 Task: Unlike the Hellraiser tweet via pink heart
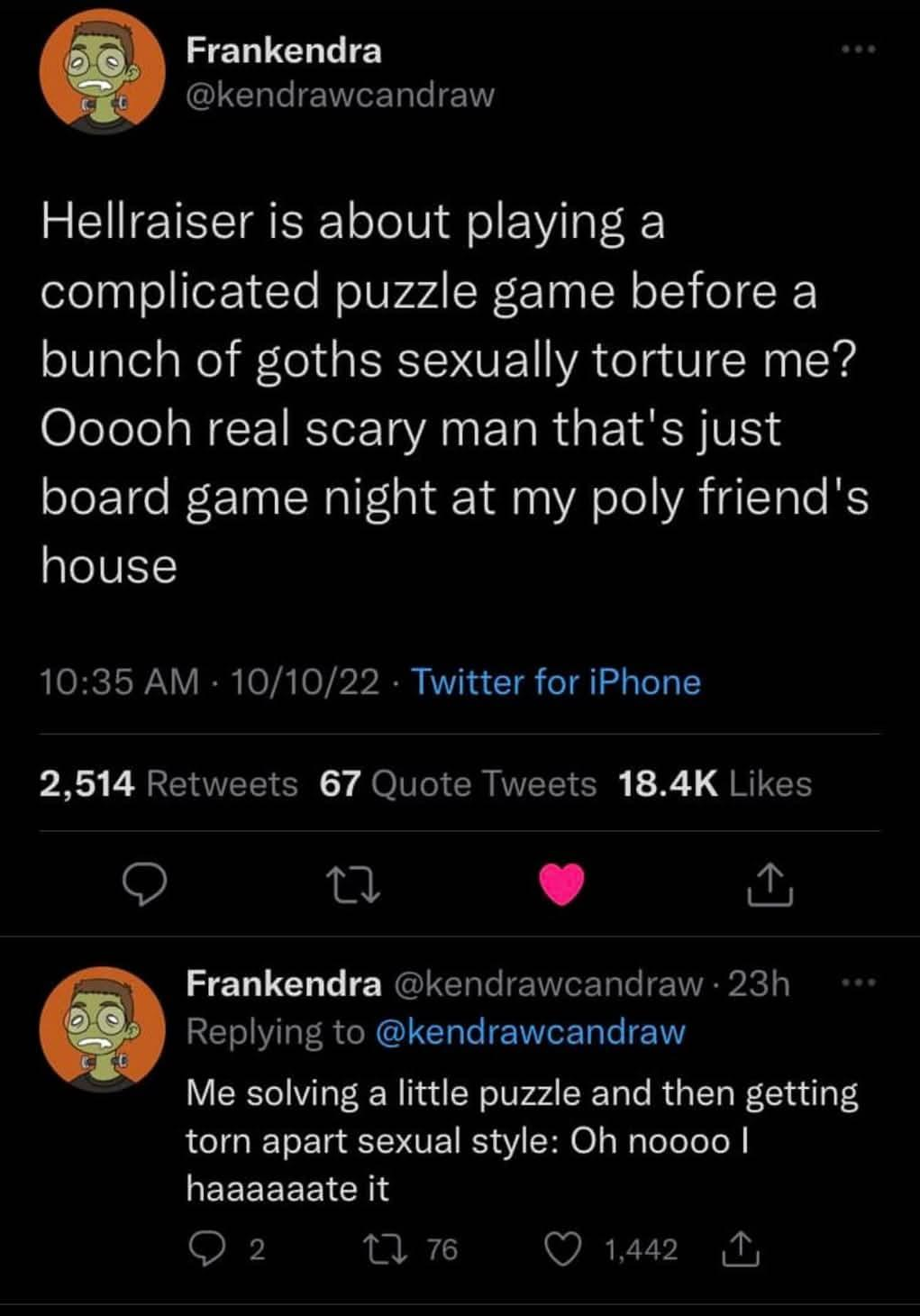(561, 883)
